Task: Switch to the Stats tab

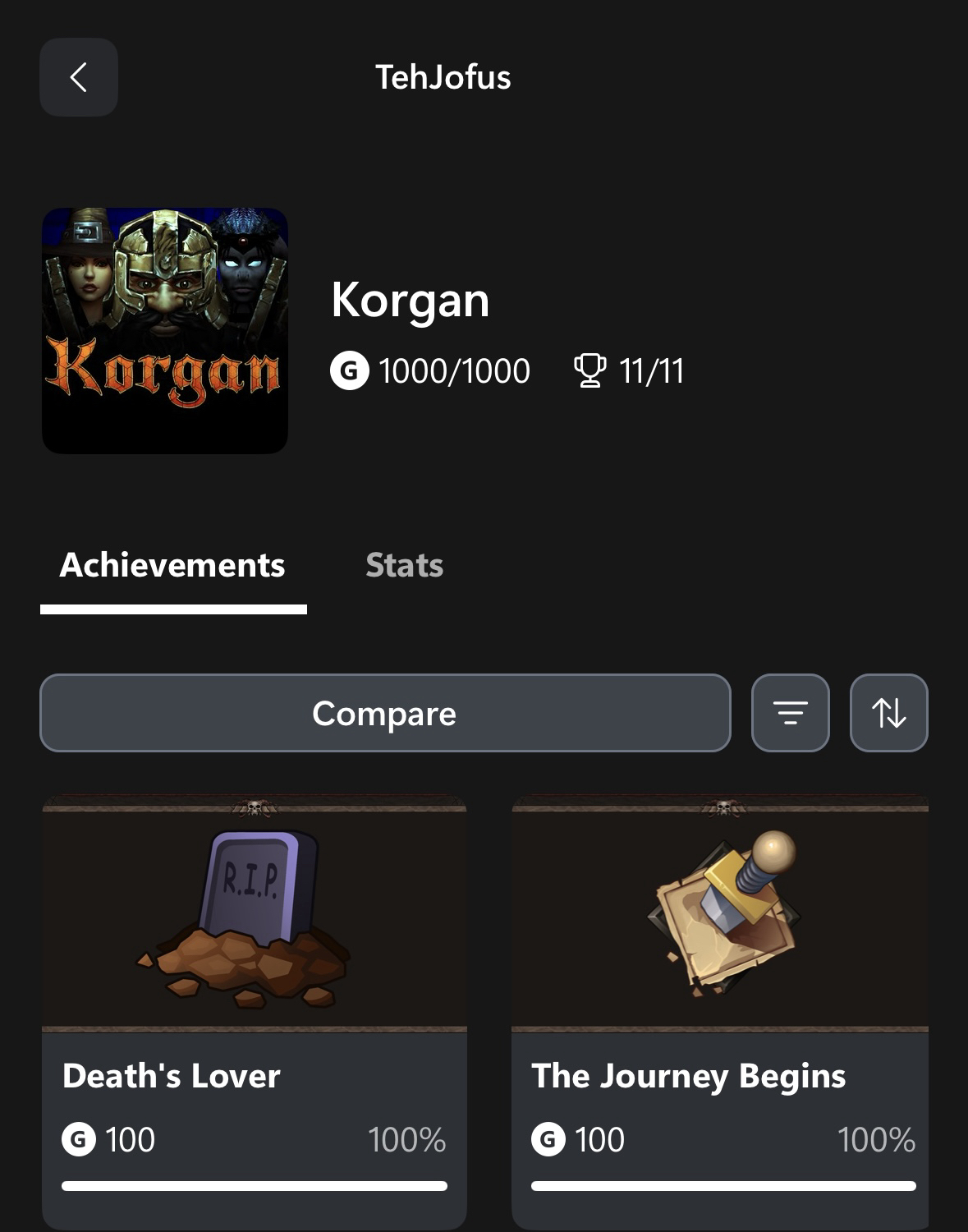Action: [404, 565]
